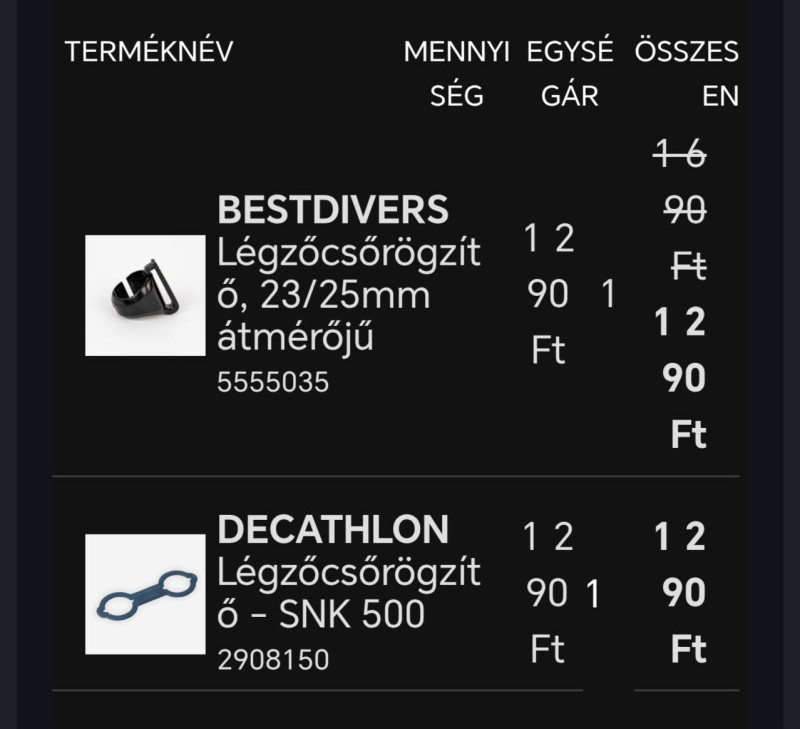
Task: Open the BESTDIVERS Légzőcsőrögzítő product image
Action: click(x=145, y=295)
